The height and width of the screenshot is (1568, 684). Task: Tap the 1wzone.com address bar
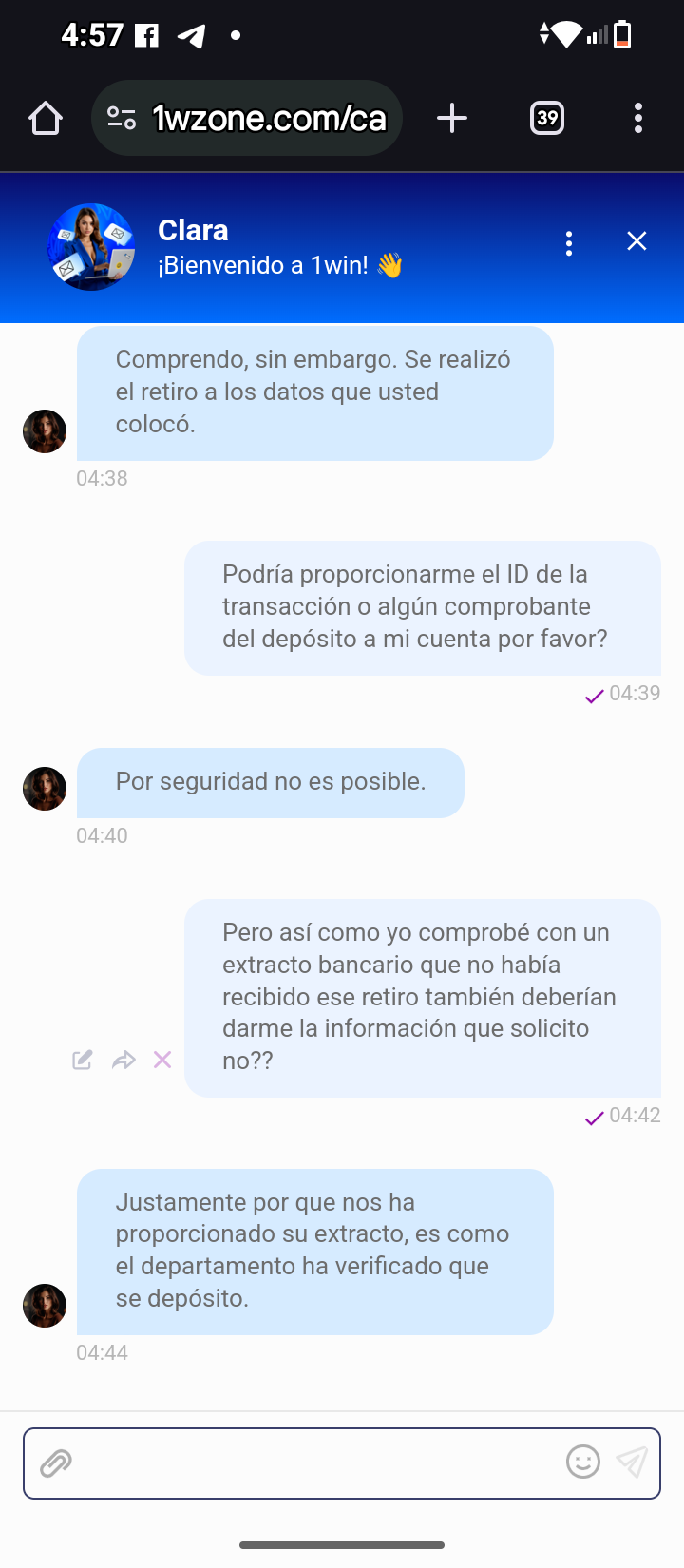[270, 119]
